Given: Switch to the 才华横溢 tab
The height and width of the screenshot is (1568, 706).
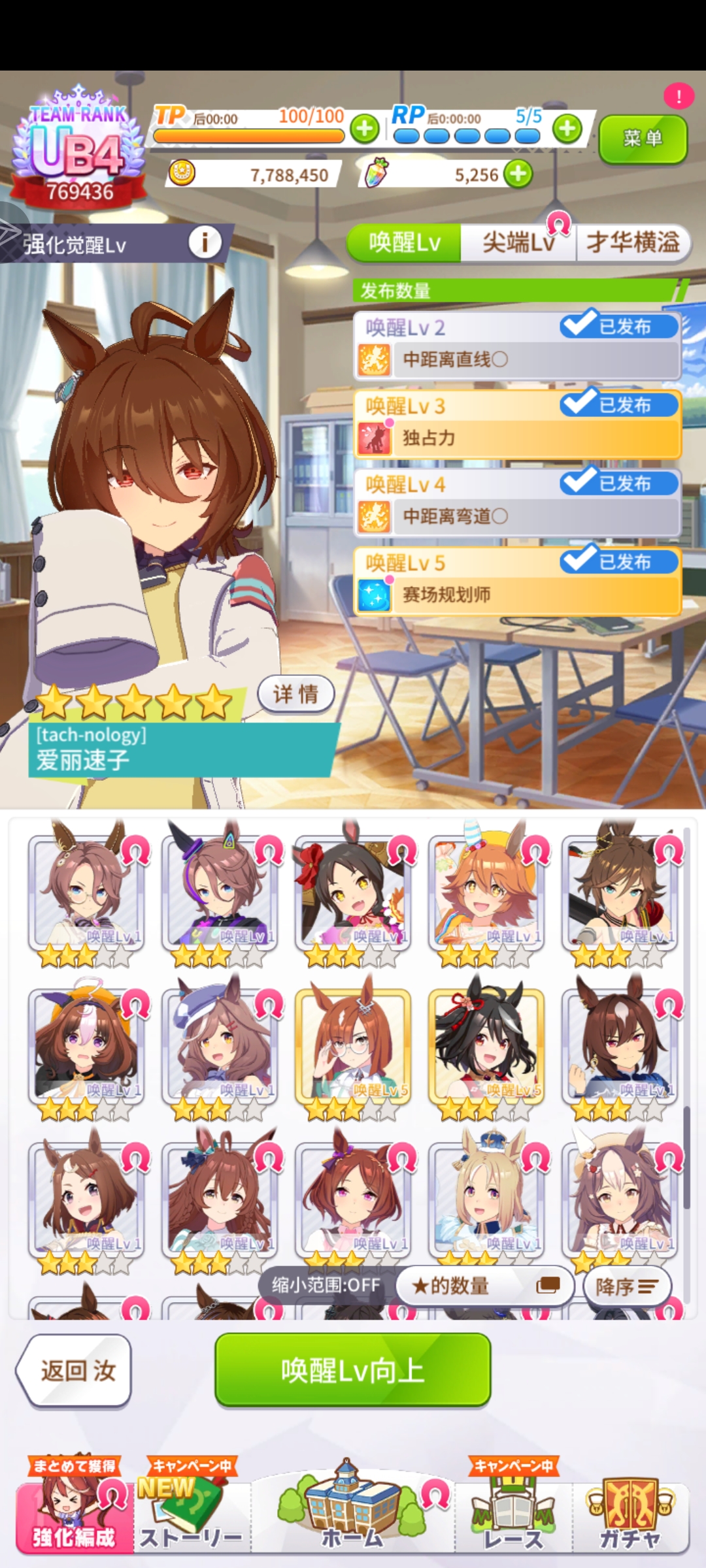Looking at the screenshot, I should click(632, 243).
